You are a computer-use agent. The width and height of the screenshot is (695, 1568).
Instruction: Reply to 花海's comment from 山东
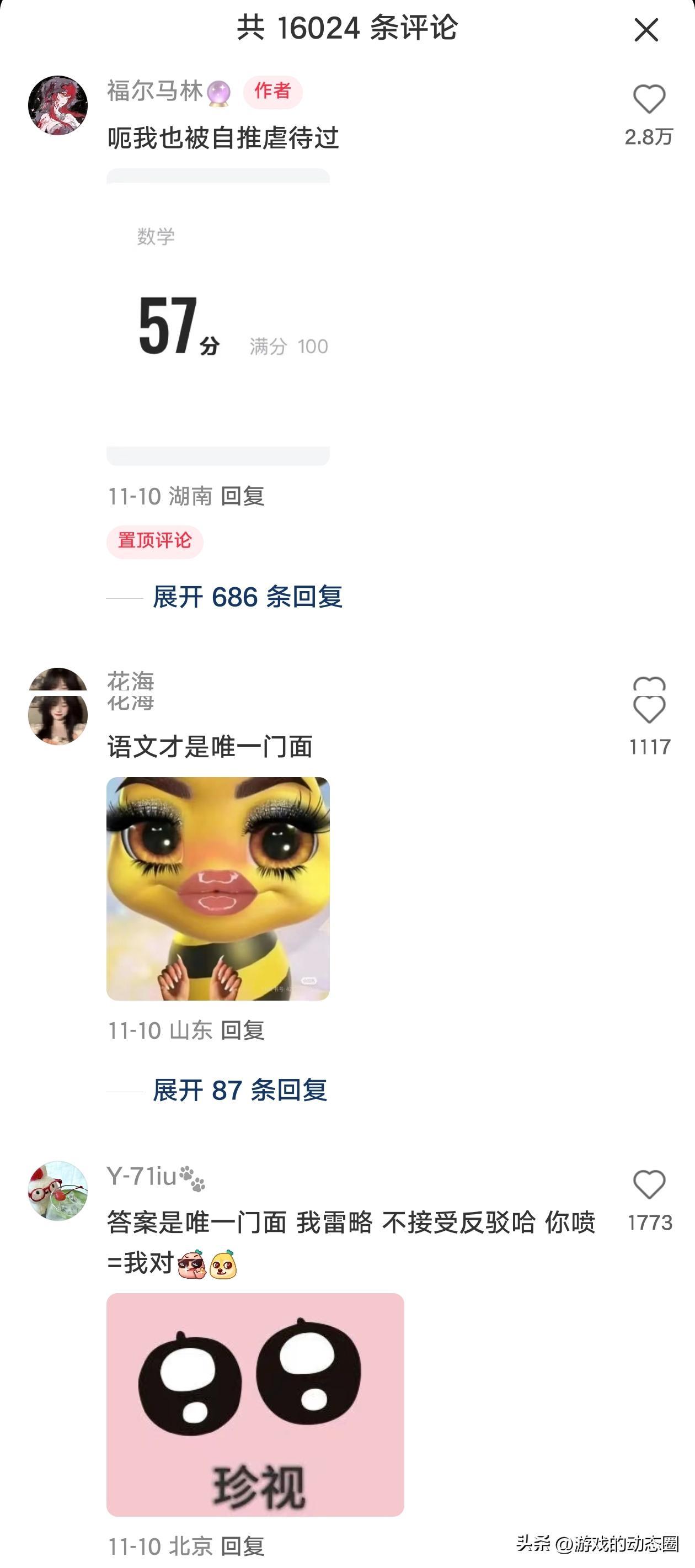point(242,1030)
